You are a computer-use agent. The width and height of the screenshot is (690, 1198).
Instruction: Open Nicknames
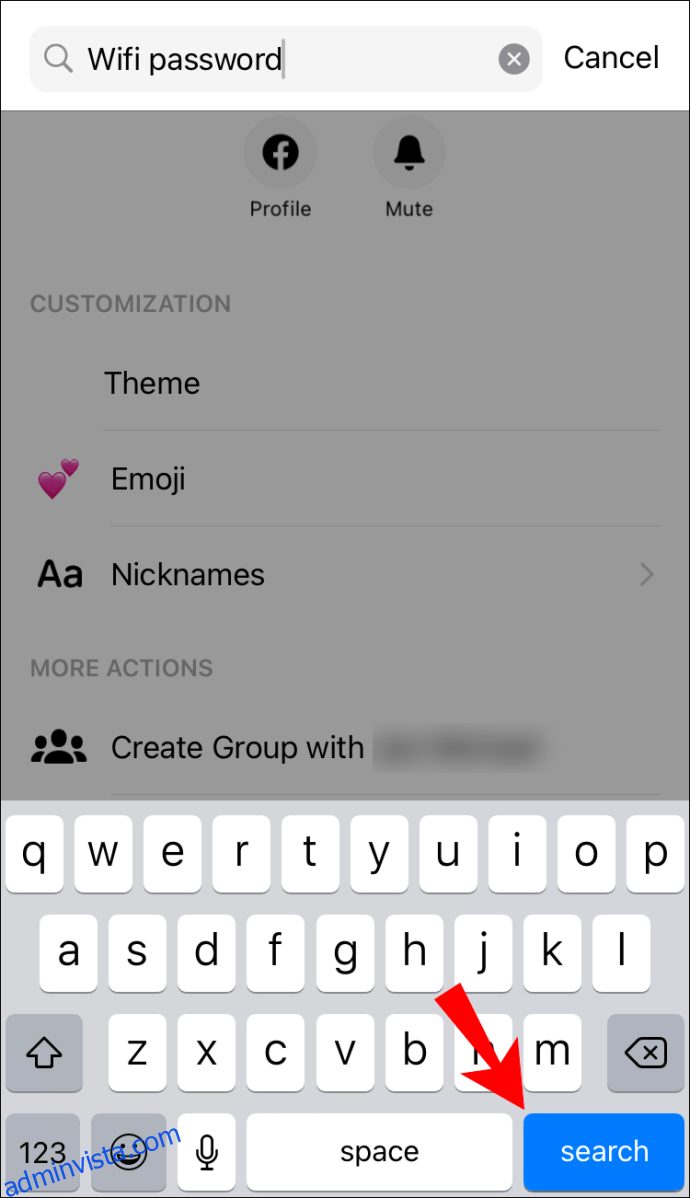(345, 575)
